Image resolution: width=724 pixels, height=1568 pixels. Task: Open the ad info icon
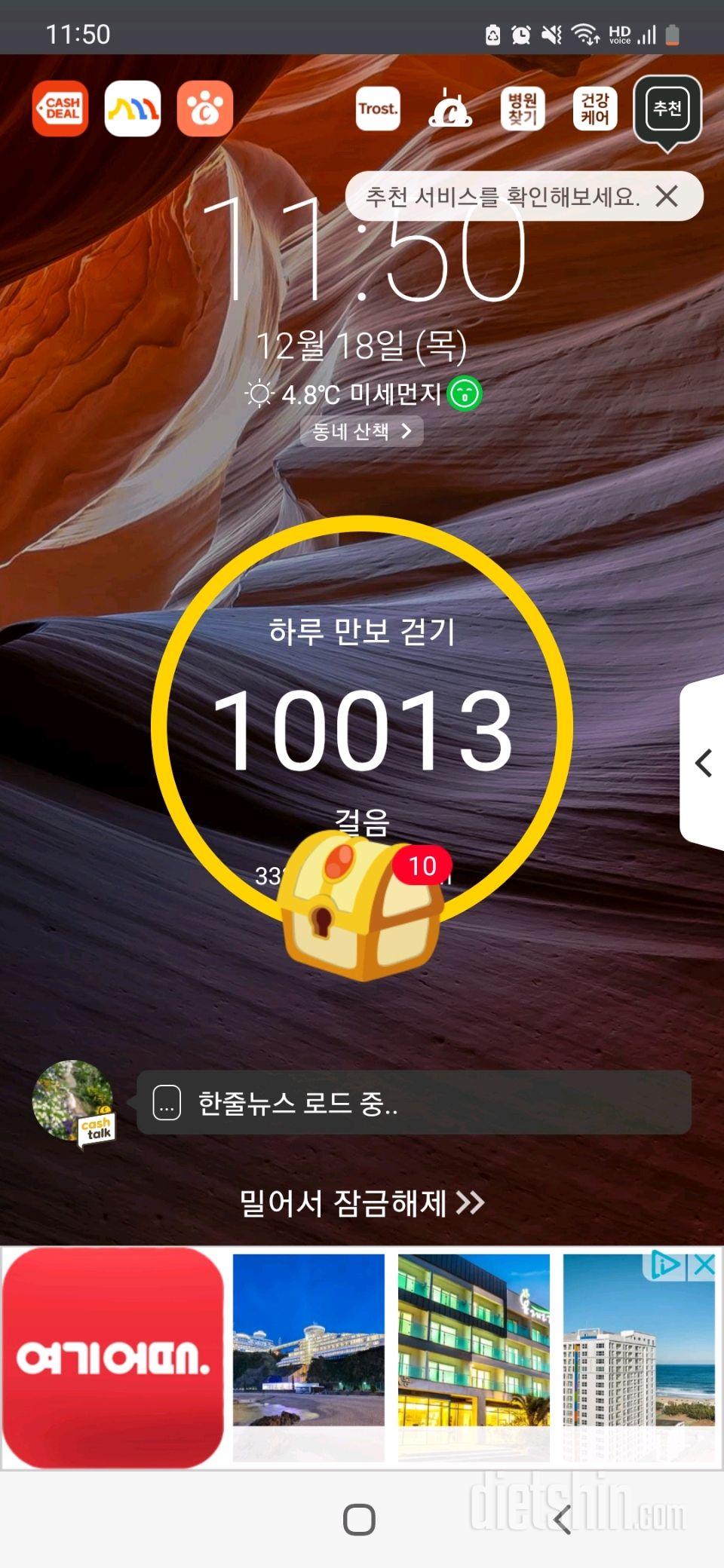coord(665,1265)
